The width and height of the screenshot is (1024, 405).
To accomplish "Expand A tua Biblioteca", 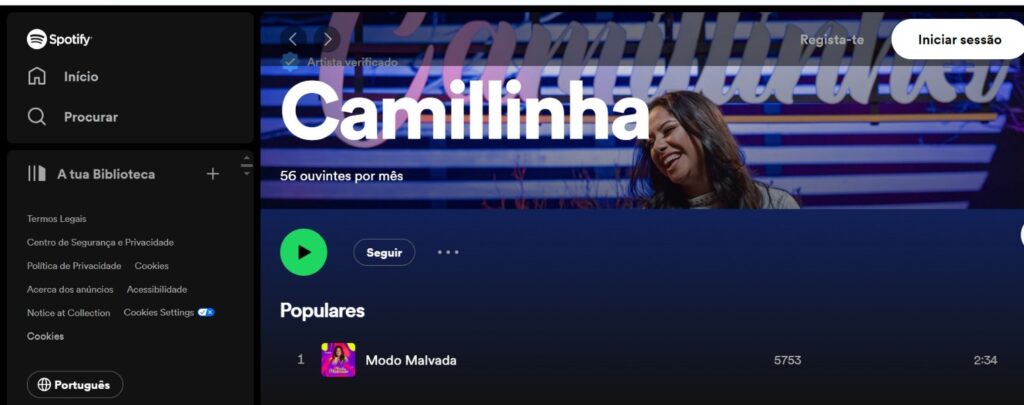I will (105, 174).
